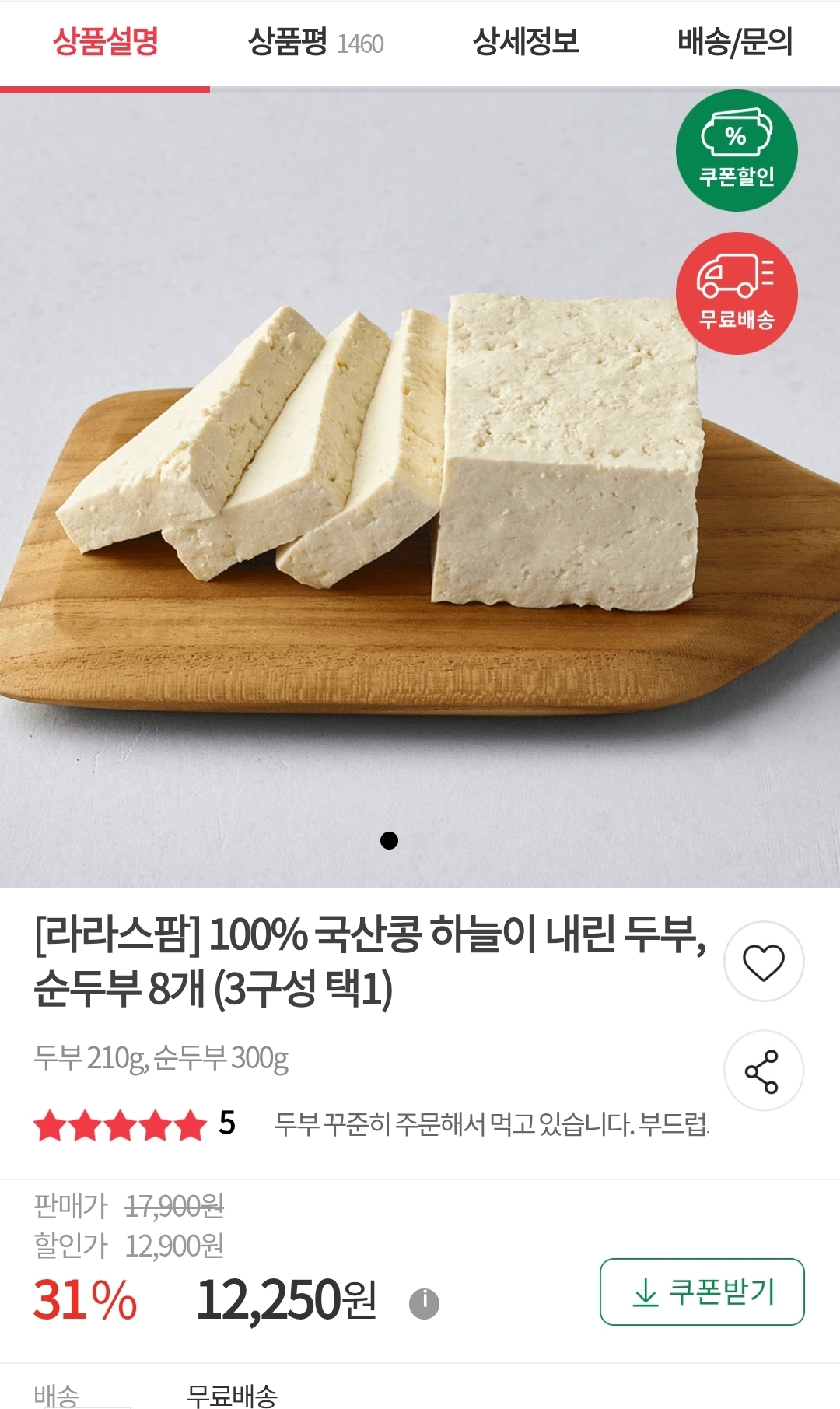Open the 상품평 reviews tab
Image resolution: width=840 pixels, height=1409 pixels.
315,42
